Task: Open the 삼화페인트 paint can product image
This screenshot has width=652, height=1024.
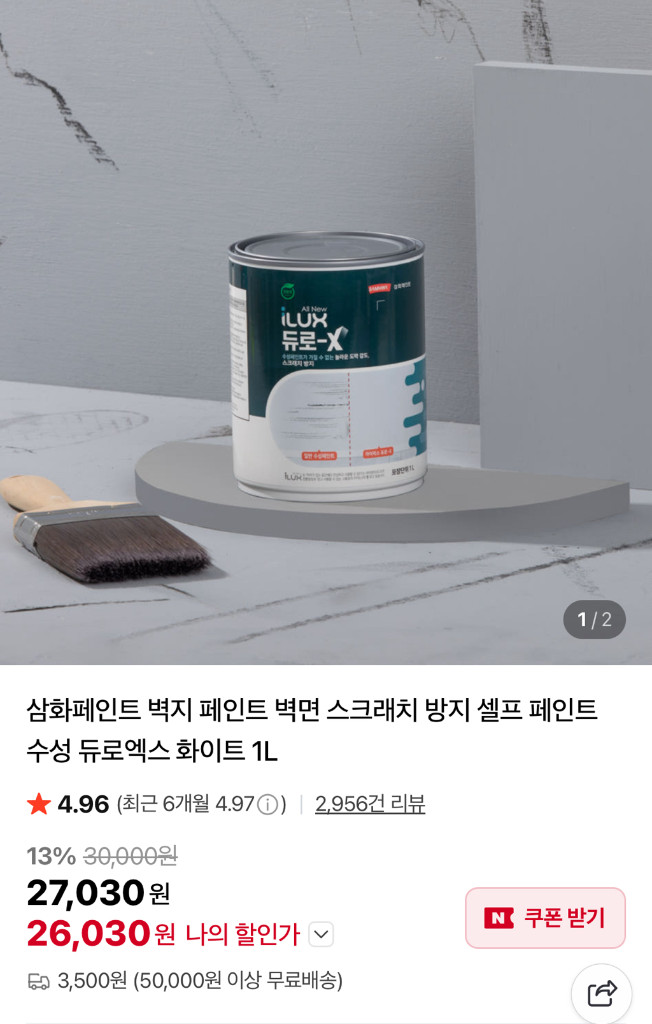Action: (x=326, y=366)
